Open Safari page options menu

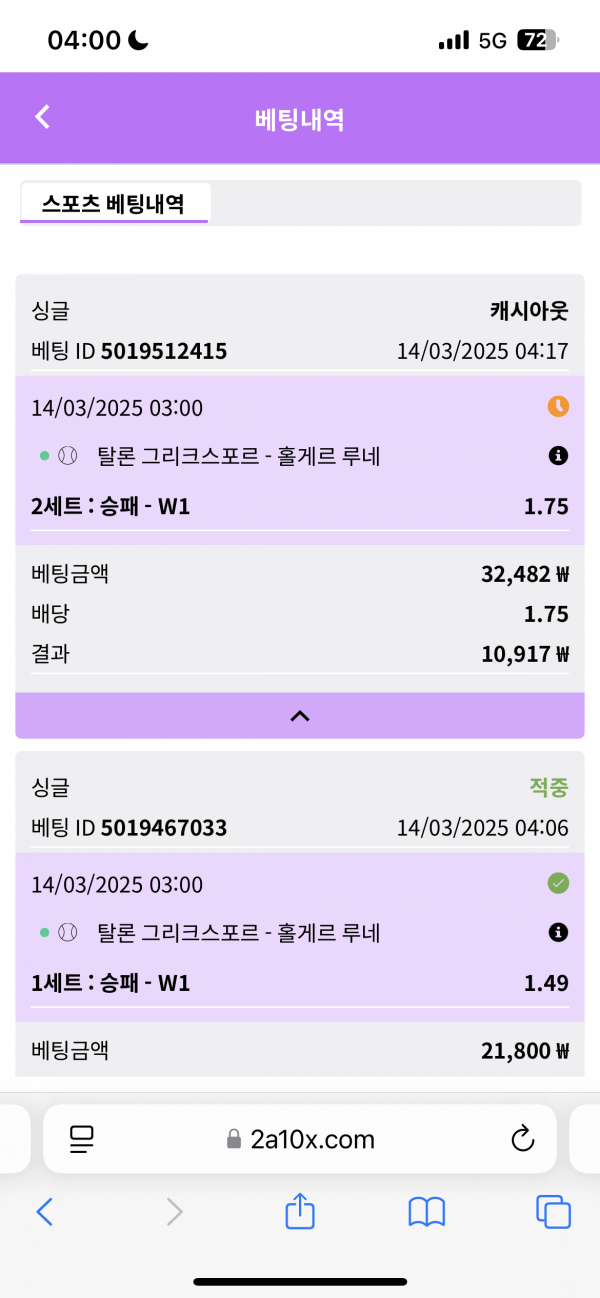click(x=81, y=1138)
